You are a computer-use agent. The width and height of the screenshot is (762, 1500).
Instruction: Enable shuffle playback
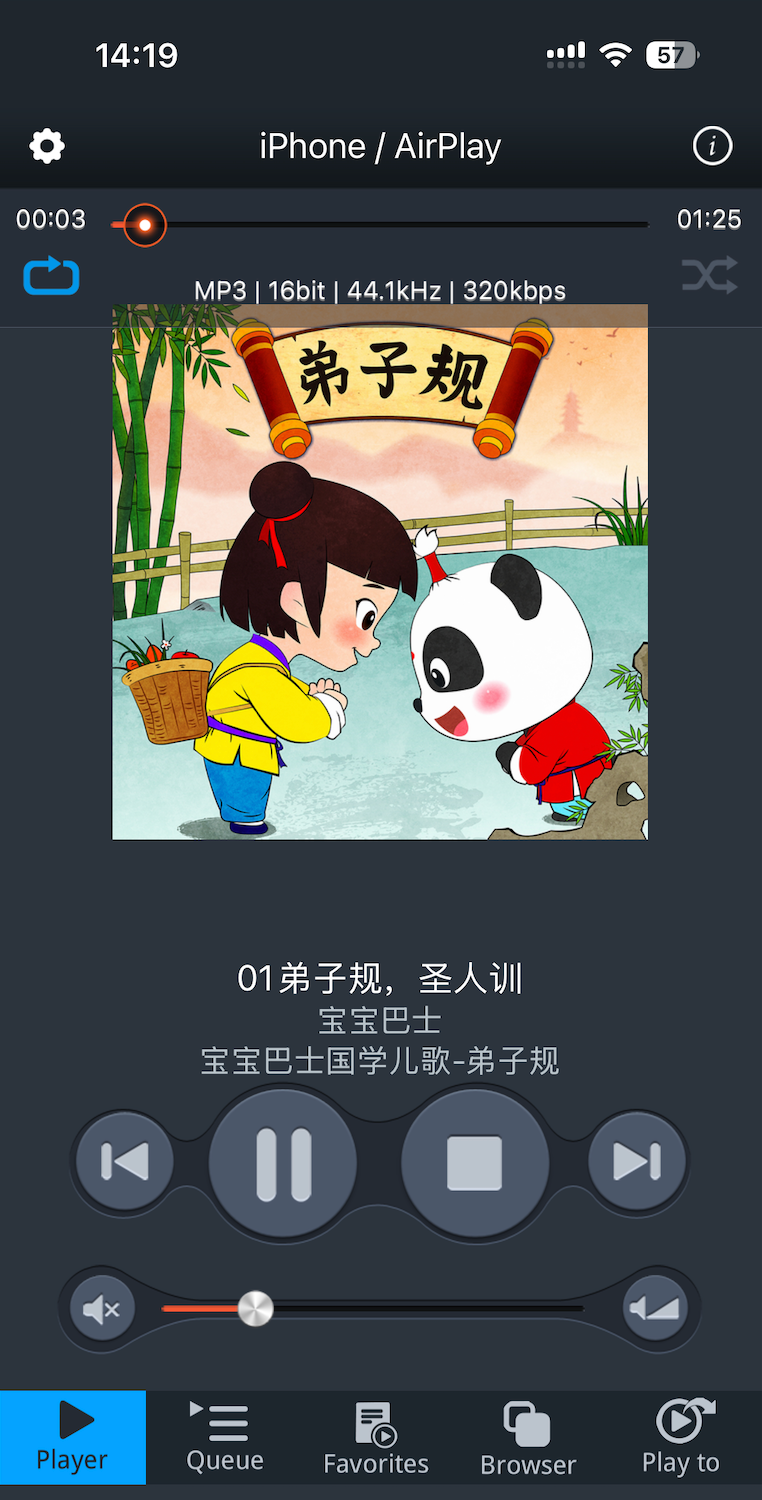[x=709, y=275]
